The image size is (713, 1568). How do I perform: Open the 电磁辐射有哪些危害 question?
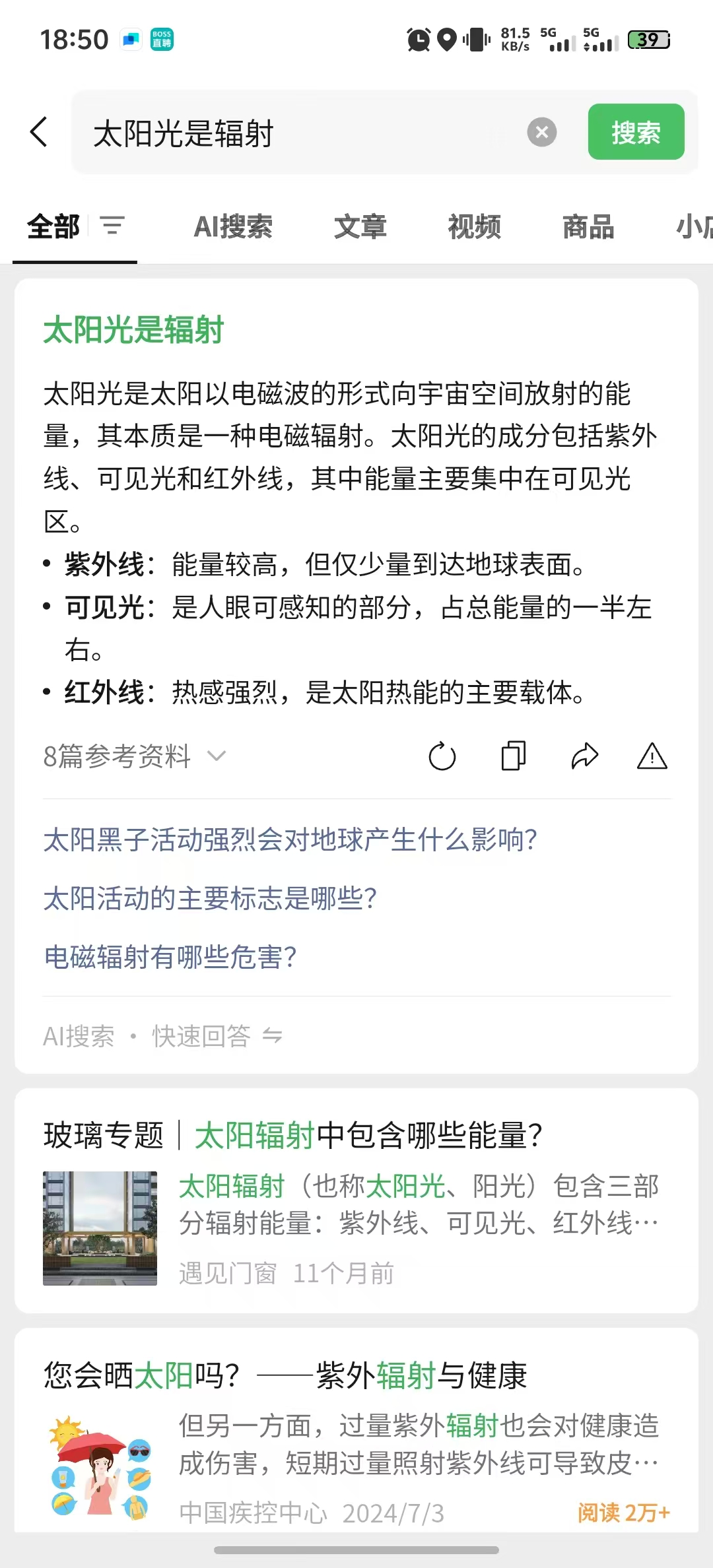coord(170,957)
